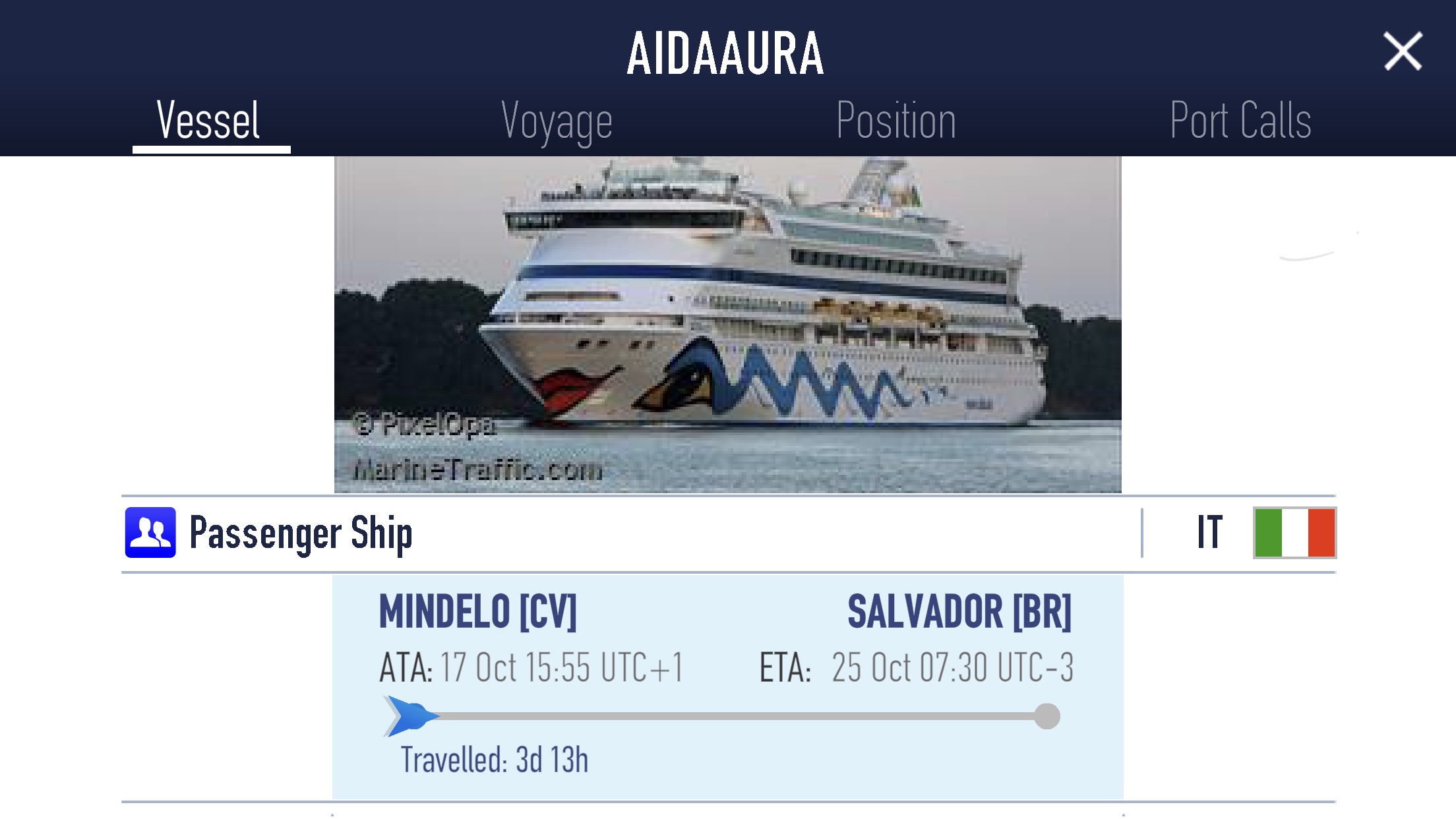The image size is (1456, 819).
Task: Switch to the Position tab
Action: (896, 121)
